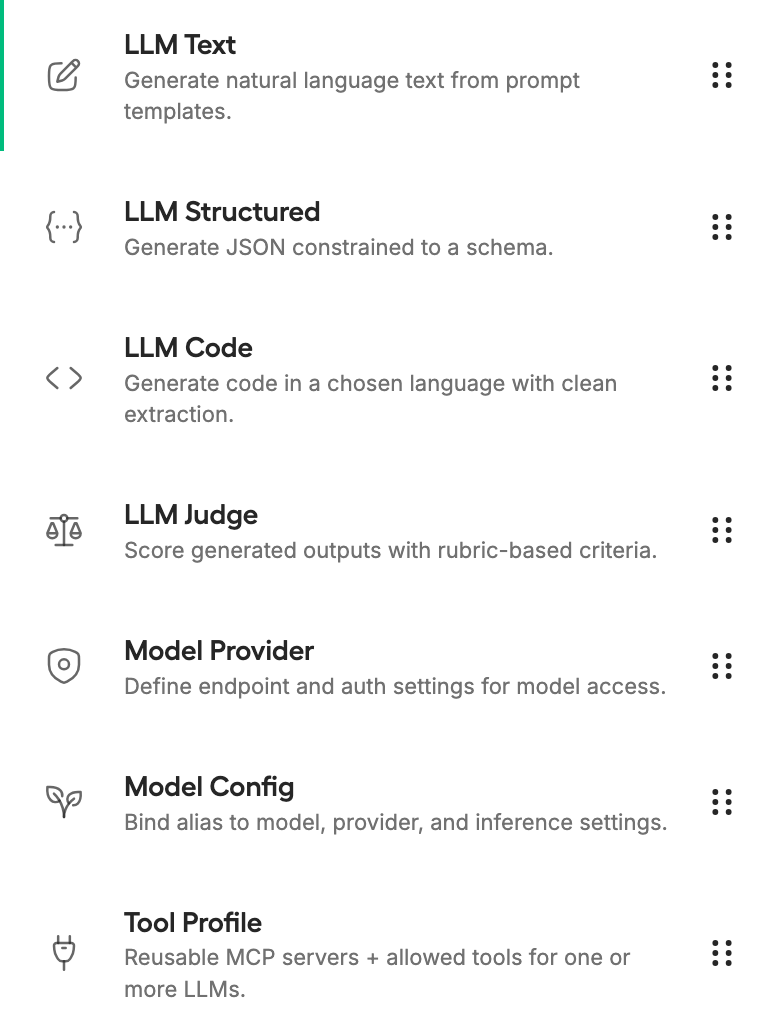This screenshot has height=1028, width=766.
Task: Tap the six-dot handle for Model Config
Action: pos(722,802)
